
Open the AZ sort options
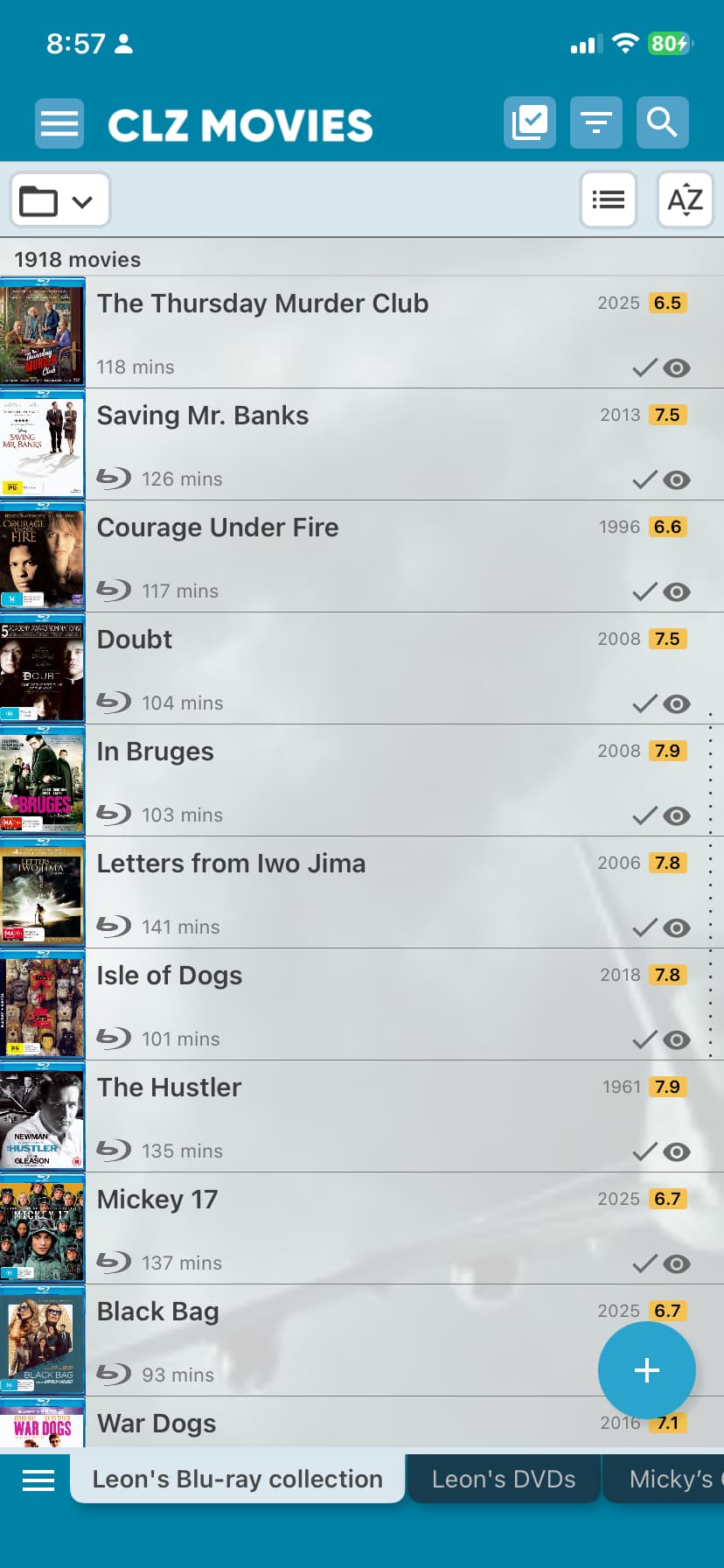(685, 200)
